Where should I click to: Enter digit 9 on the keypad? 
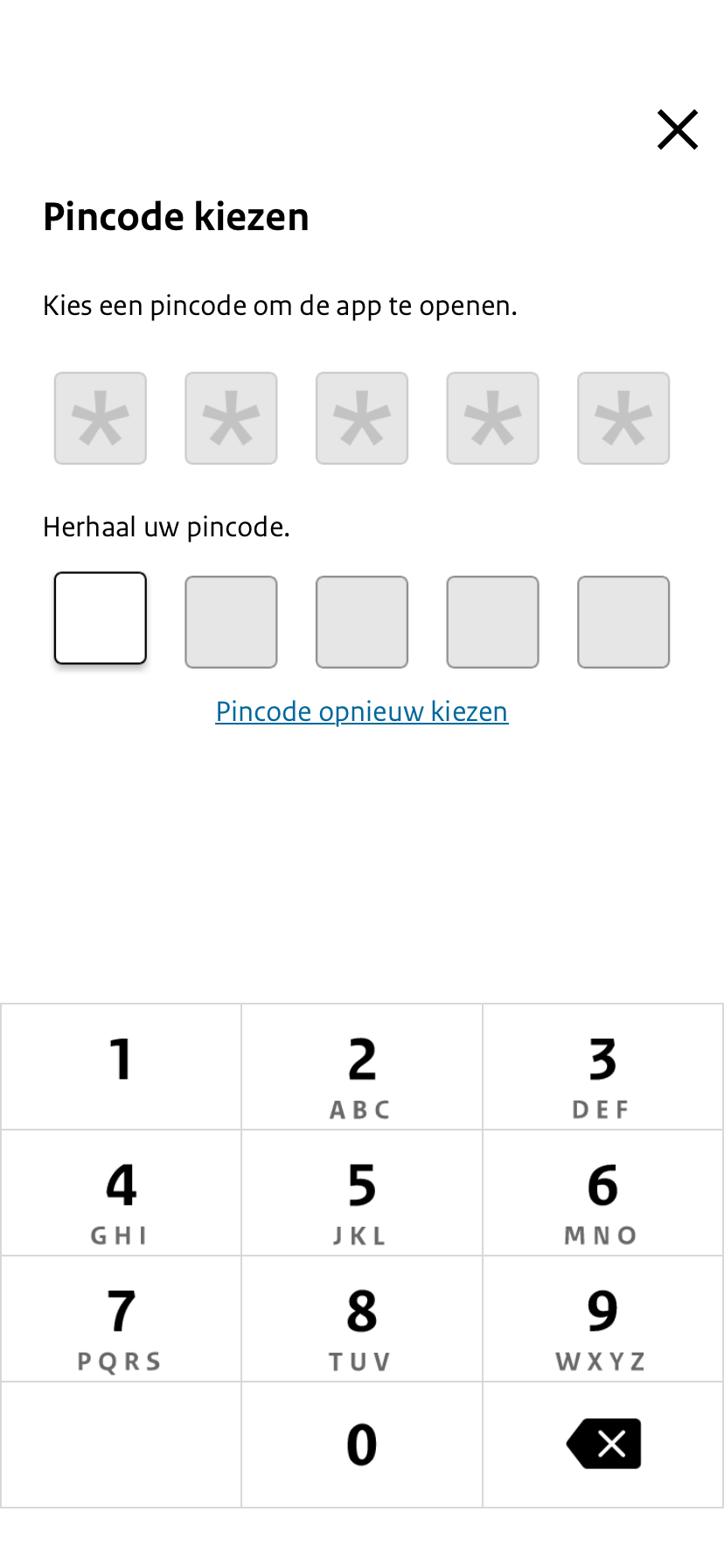click(x=602, y=1319)
